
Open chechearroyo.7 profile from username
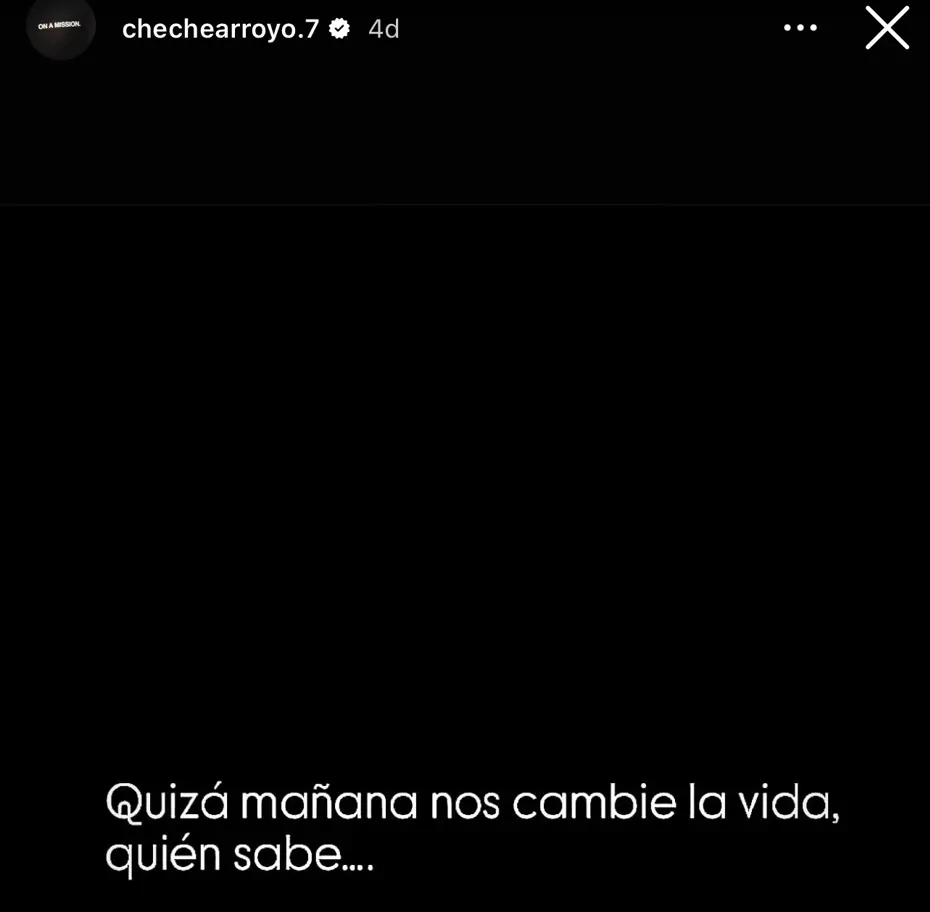coord(220,29)
